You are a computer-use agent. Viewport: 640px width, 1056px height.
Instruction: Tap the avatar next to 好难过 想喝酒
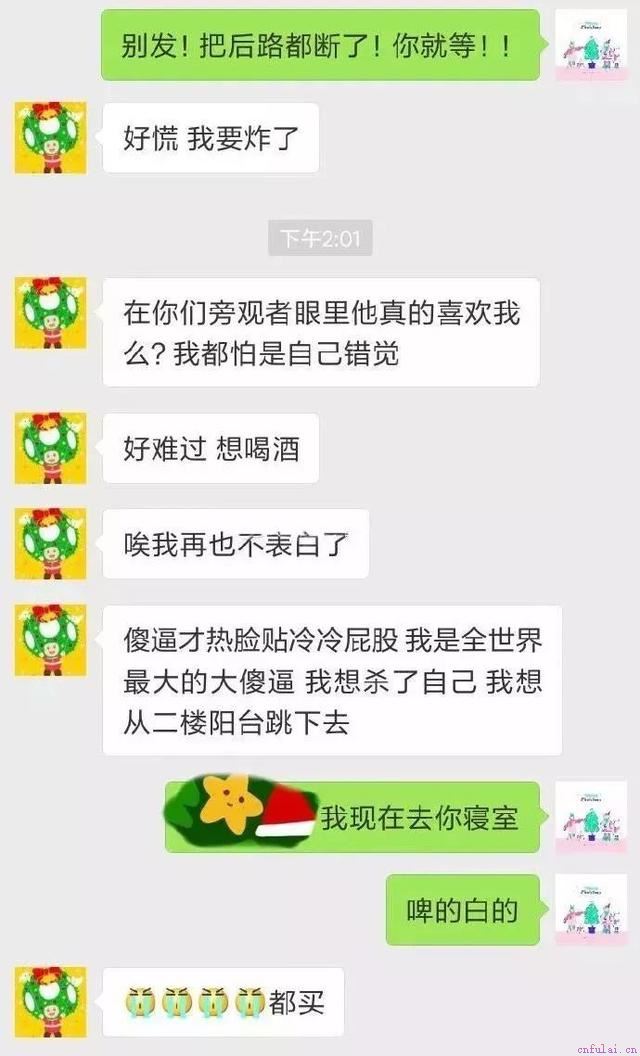point(51,448)
